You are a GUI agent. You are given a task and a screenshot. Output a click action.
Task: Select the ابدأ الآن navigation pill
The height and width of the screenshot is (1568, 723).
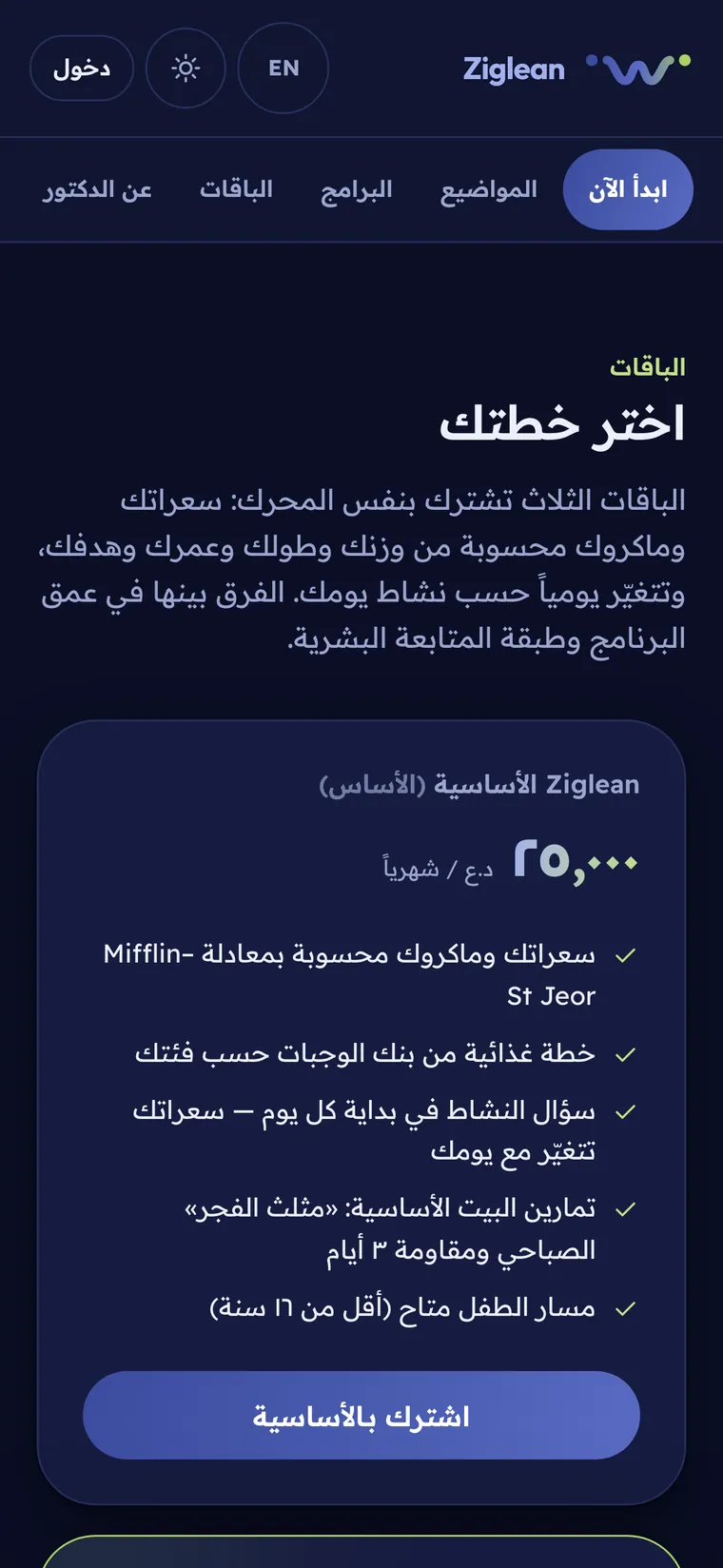click(x=628, y=189)
